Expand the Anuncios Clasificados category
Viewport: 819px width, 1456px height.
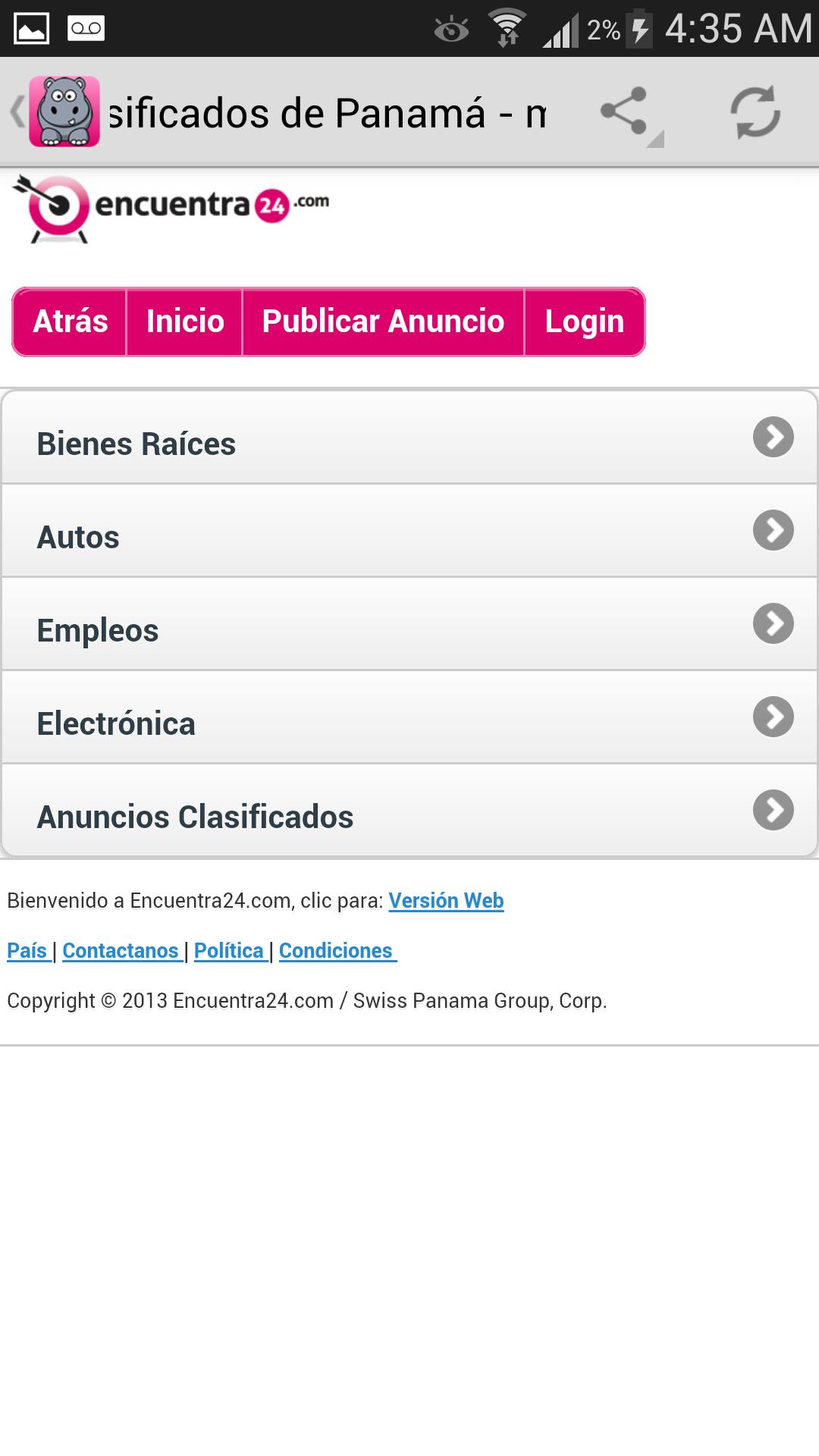(409, 817)
